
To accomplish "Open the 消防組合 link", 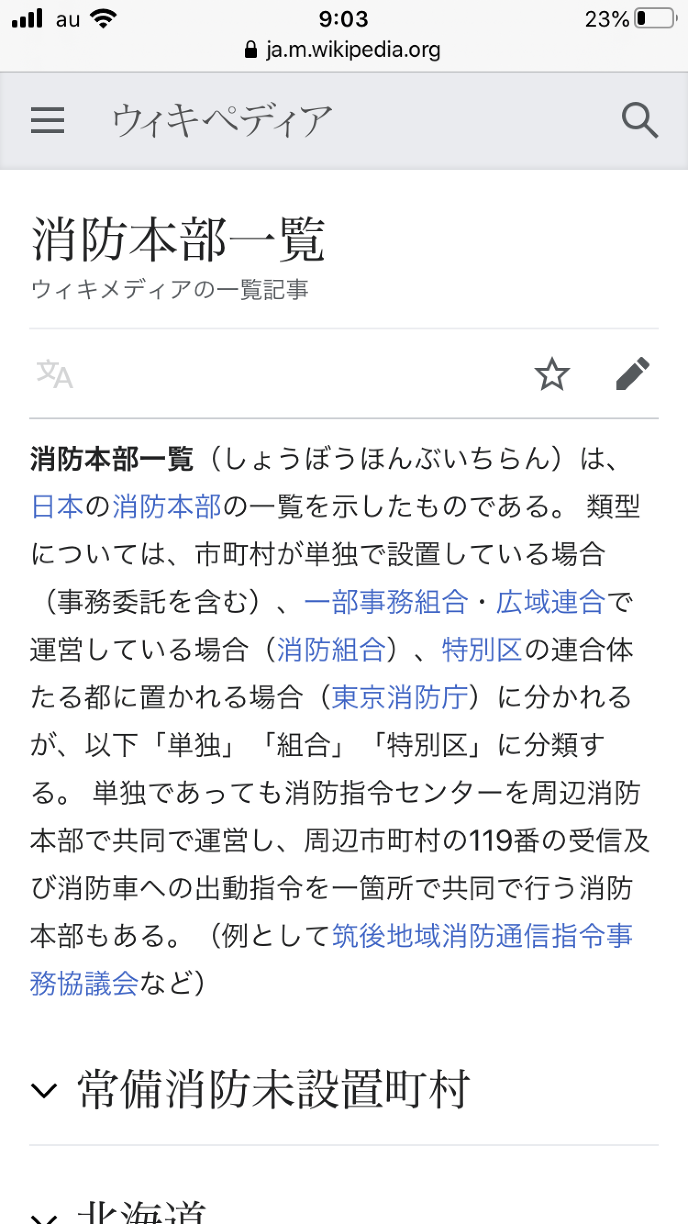I will point(330,650).
